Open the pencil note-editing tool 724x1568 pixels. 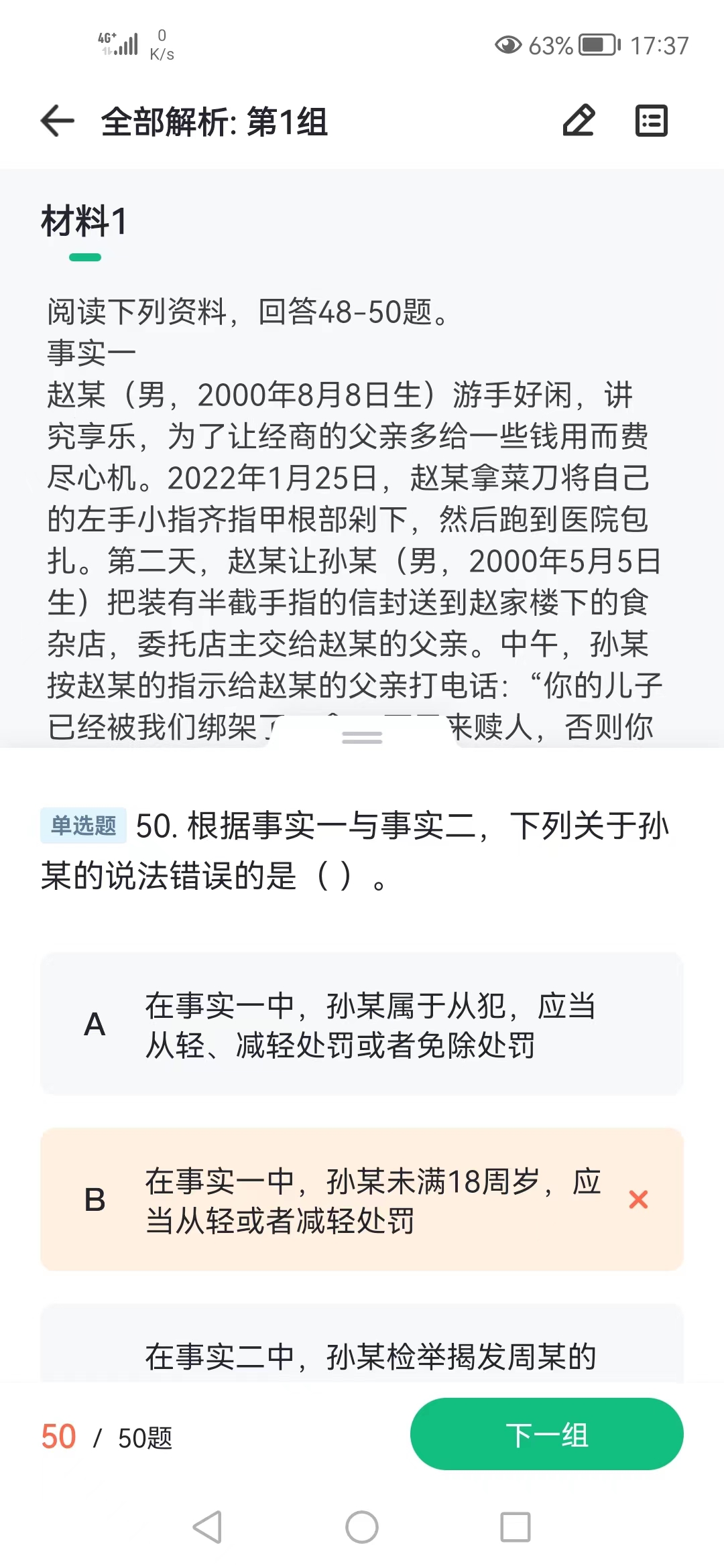[579, 121]
